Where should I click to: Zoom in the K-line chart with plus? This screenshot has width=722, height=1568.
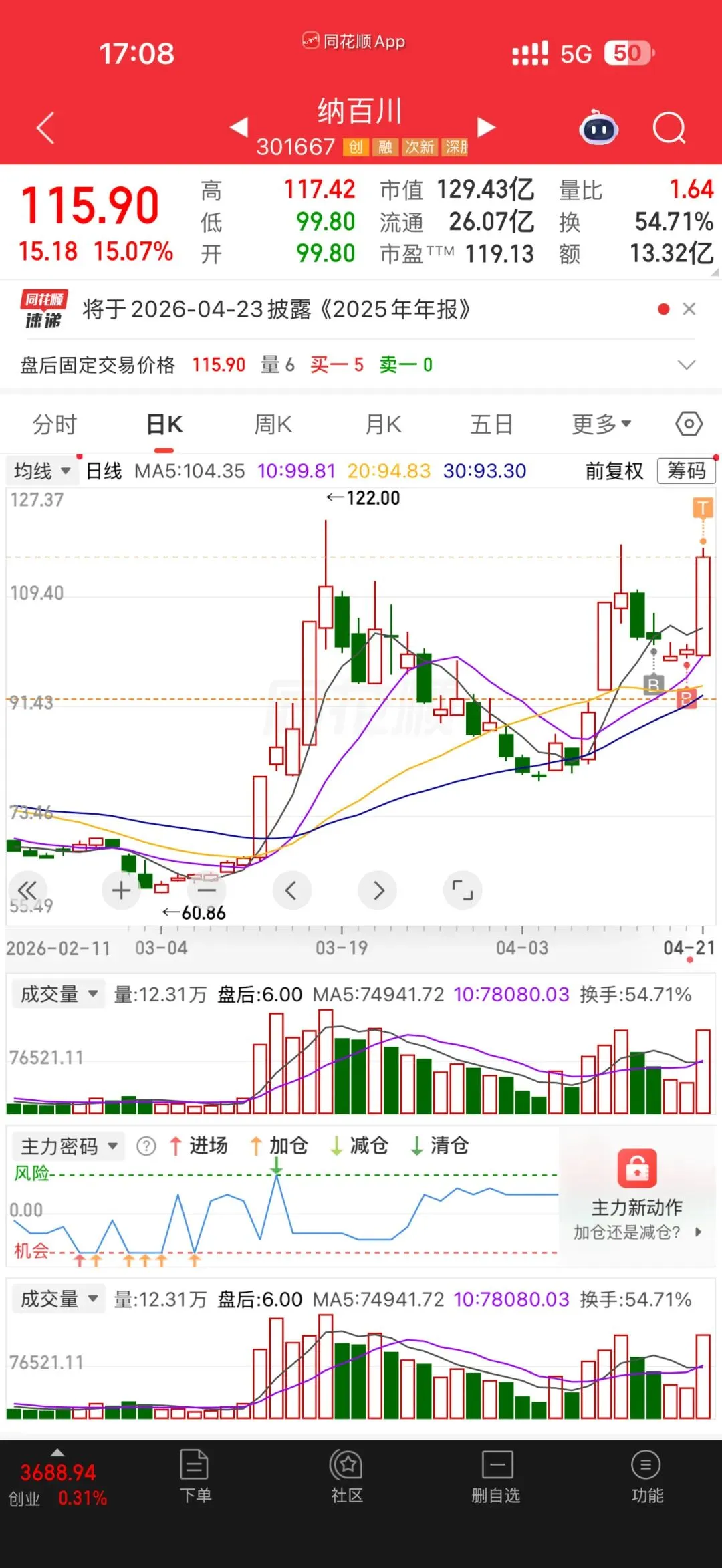coord(121,890)
